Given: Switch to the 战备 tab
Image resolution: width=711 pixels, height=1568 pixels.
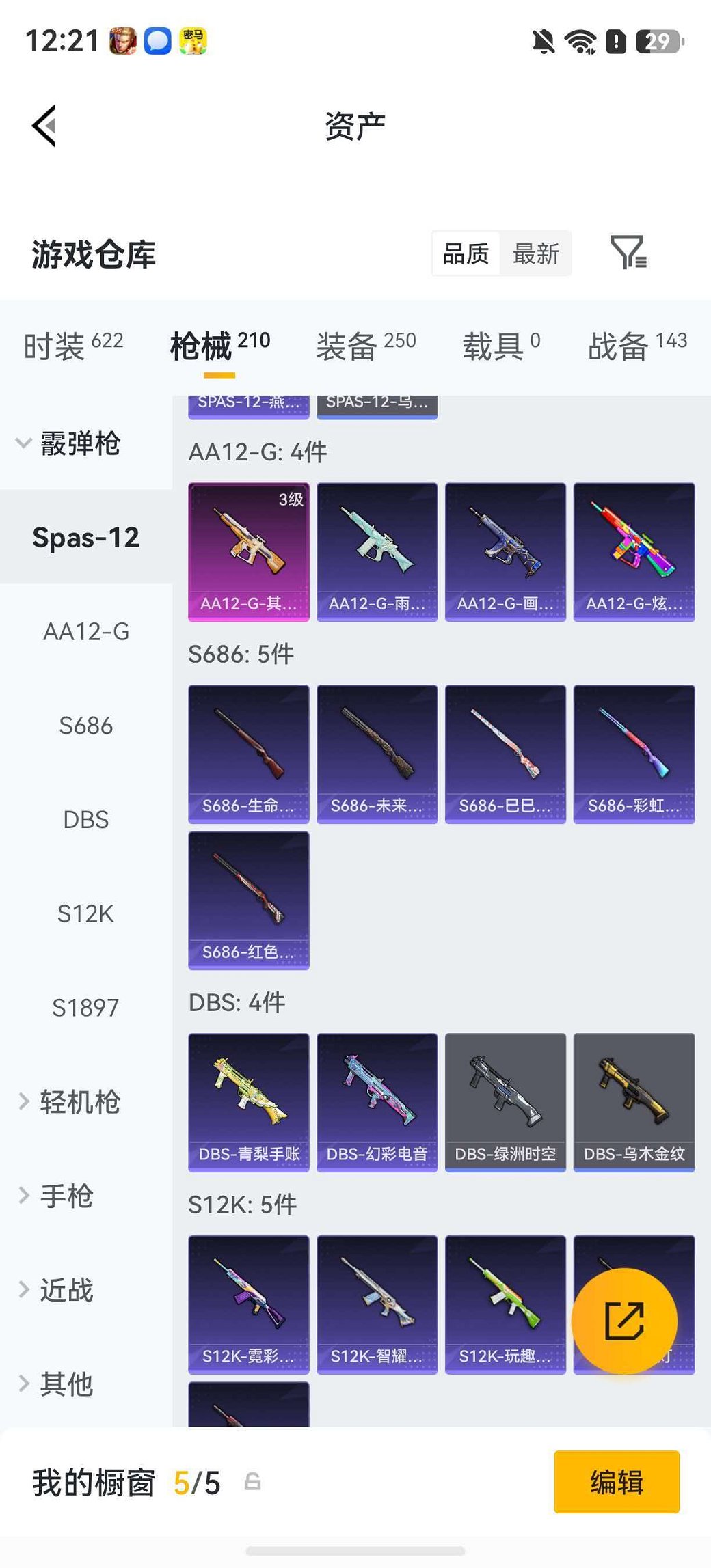Looking at the screenshot, I should 637,346.
